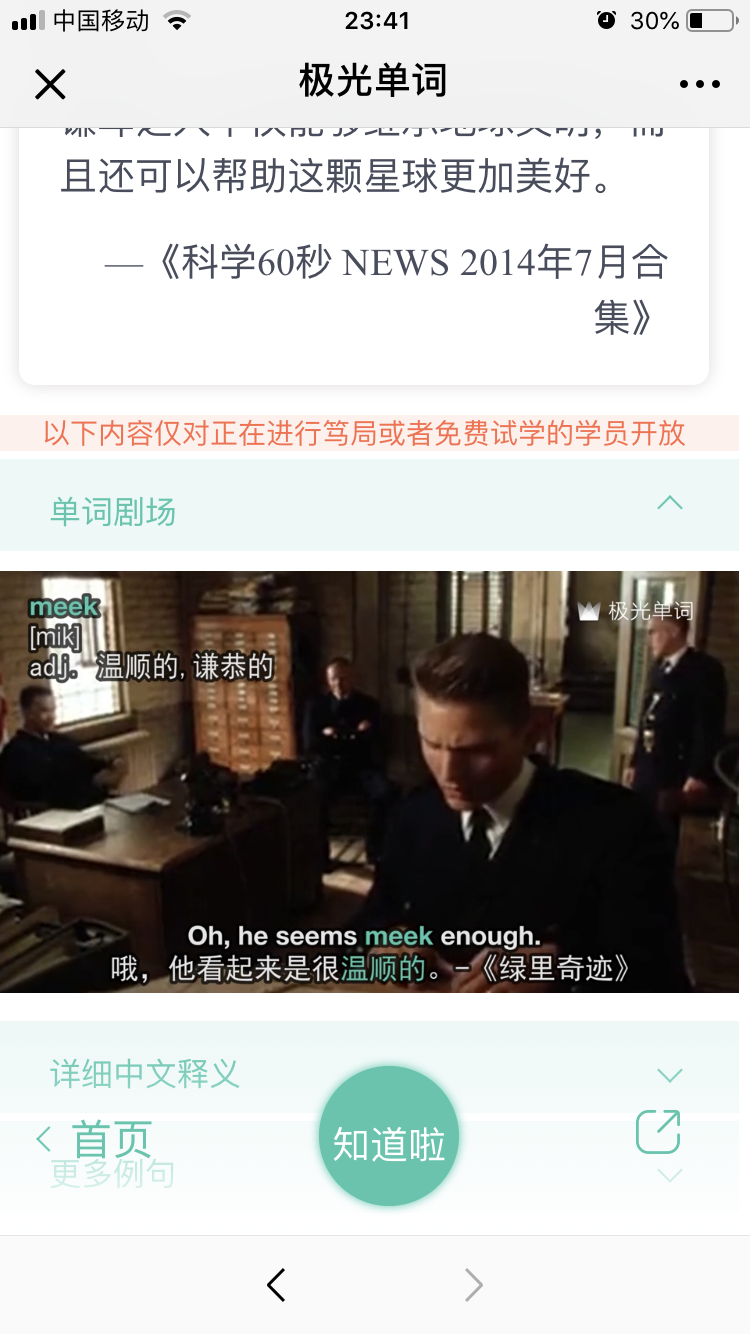Screen dimensions: 750x1334
Task: Open the three-dot more options menu
Action: coord(700,84)
